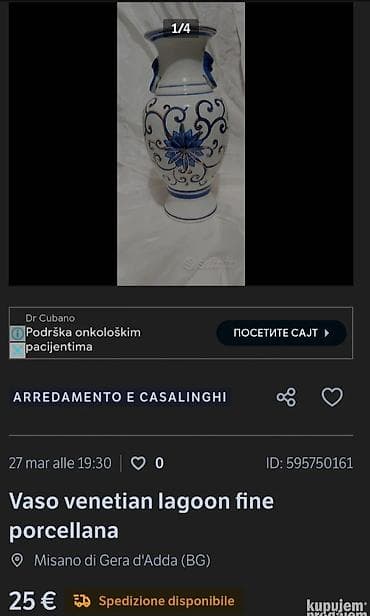
Task: Save the listing to favorites with the heart
Action: pyautogui.click(x=332, y=397)
